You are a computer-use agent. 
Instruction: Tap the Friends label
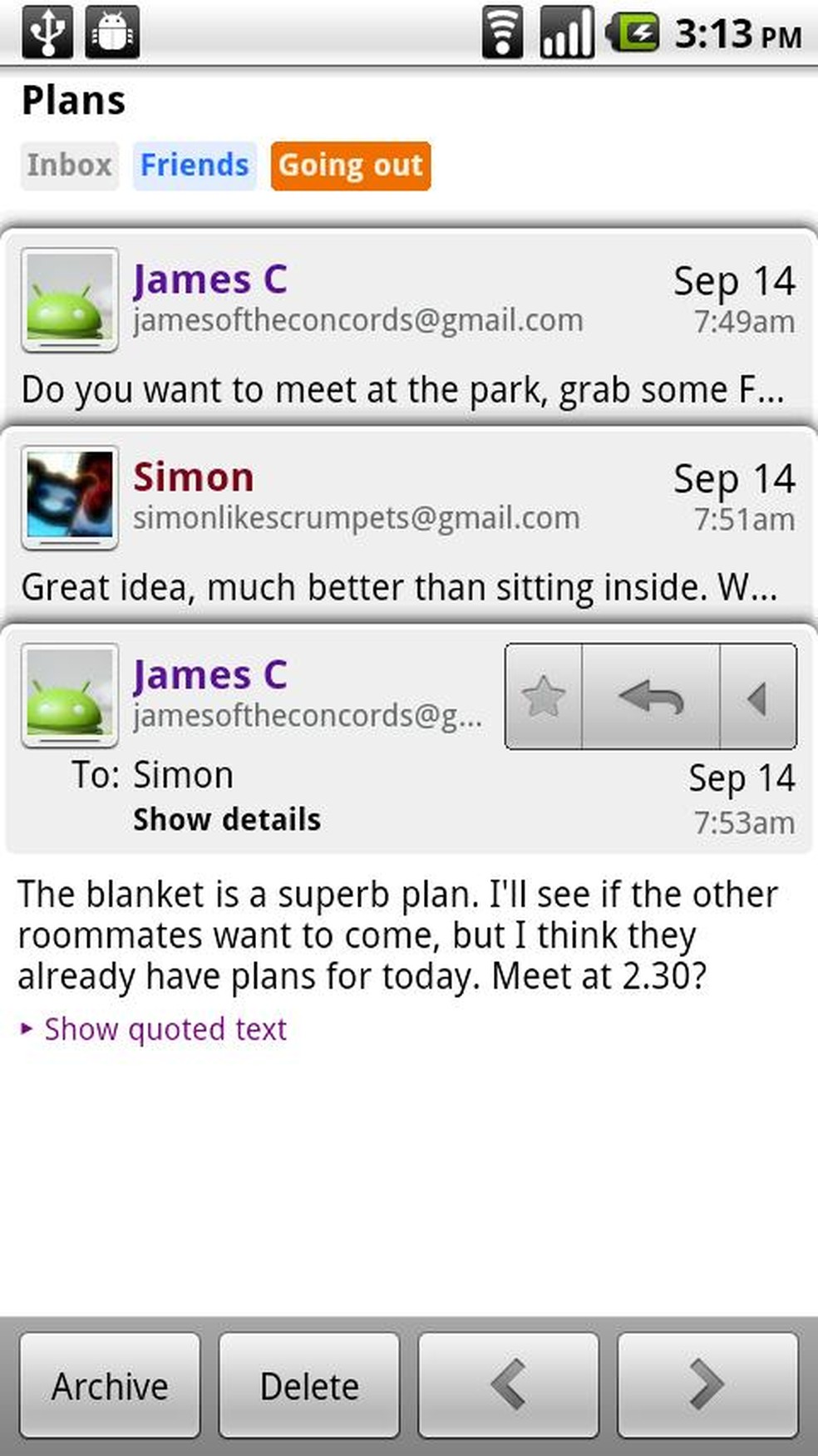pyautogui.click(x=195, y=165)
